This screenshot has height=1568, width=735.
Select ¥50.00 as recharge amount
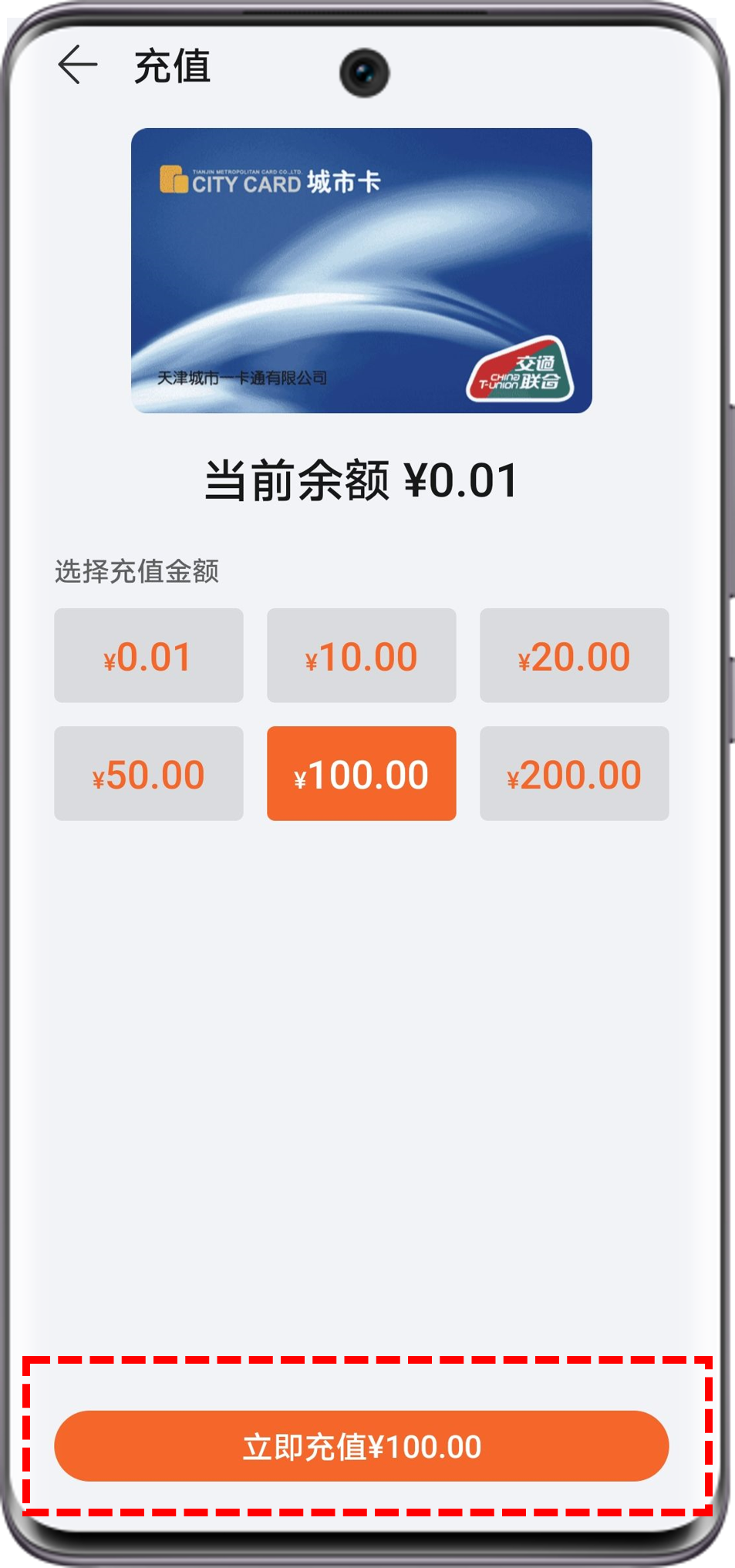149,774
